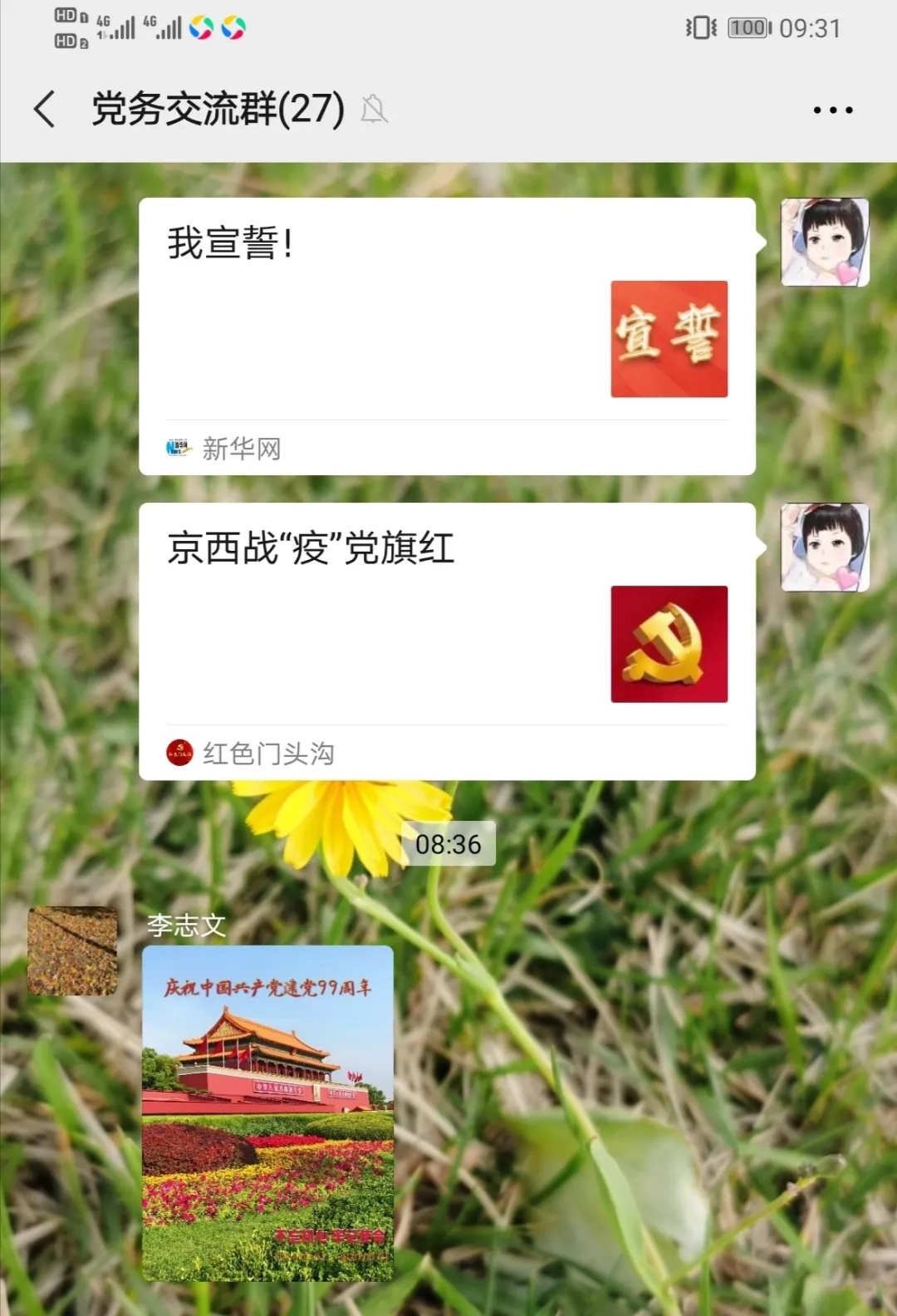Image resolution: width=897 pixels, height=1316 pixels.
Task: Open sender avatar beside 京西战"疫"党旗红 card
Action: pyautogui.click(x=825, y=548)
